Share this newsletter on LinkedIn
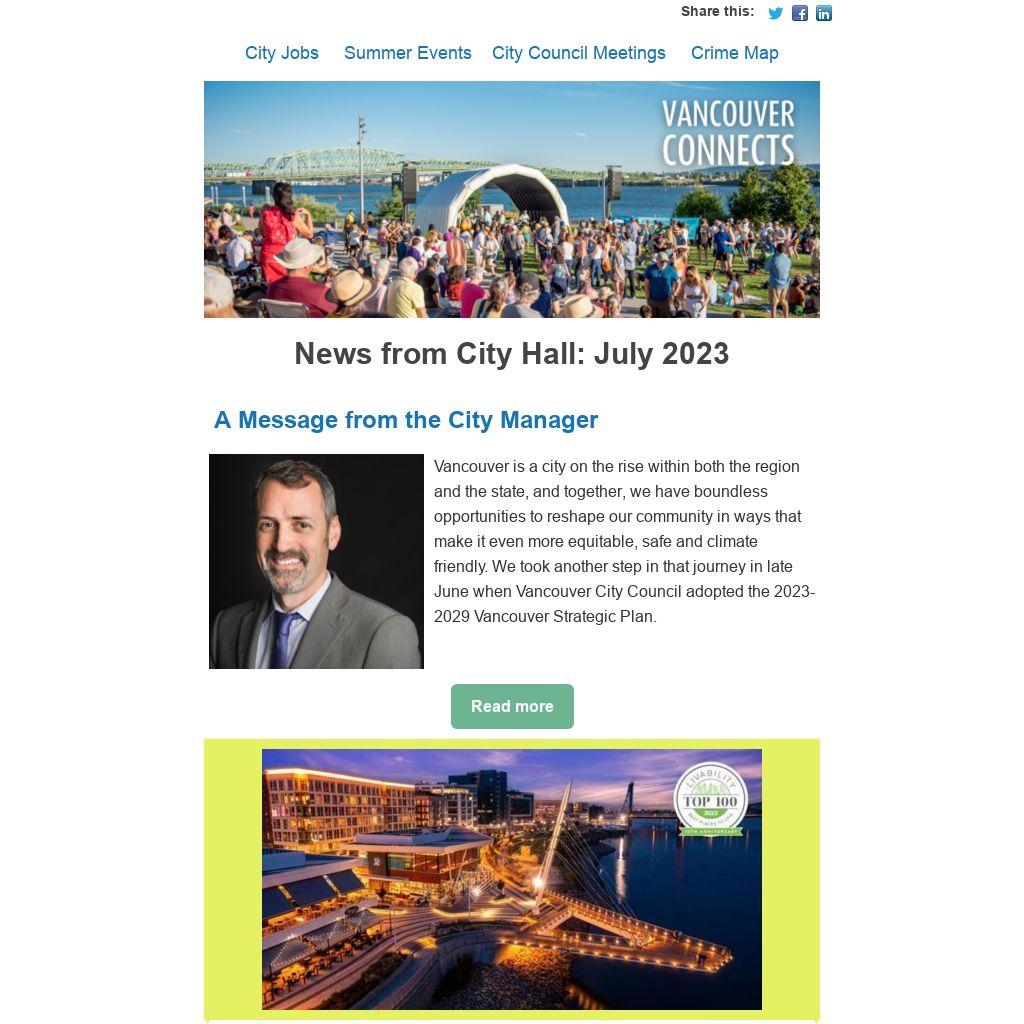The image size is (1024, 1024). [x=824, y=13]
